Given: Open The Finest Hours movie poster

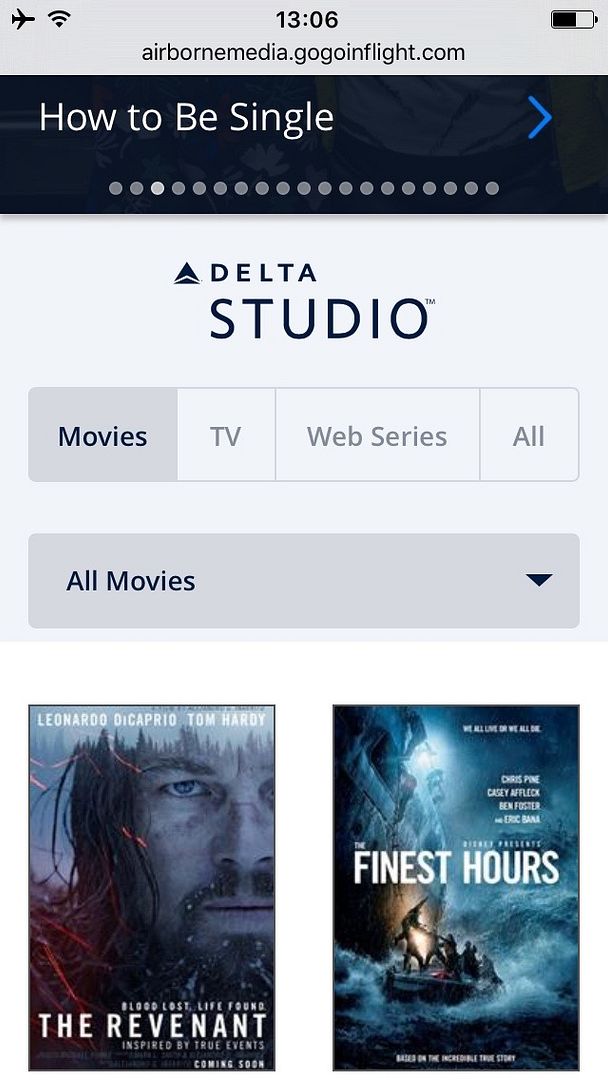Looking at the screenshot, I should point(456,888).
